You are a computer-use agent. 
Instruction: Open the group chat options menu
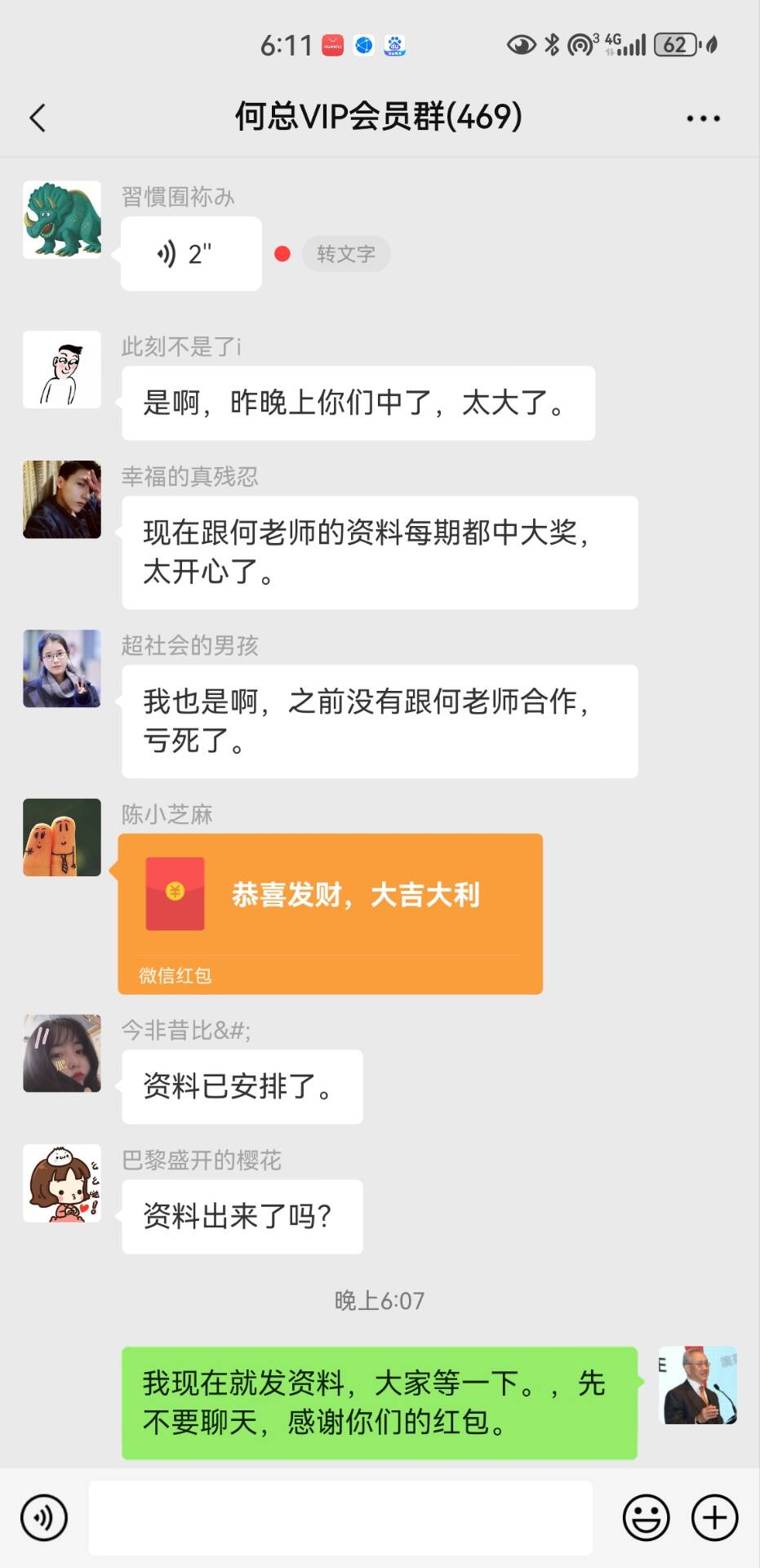pyautogui.click(x=703, y=118)
